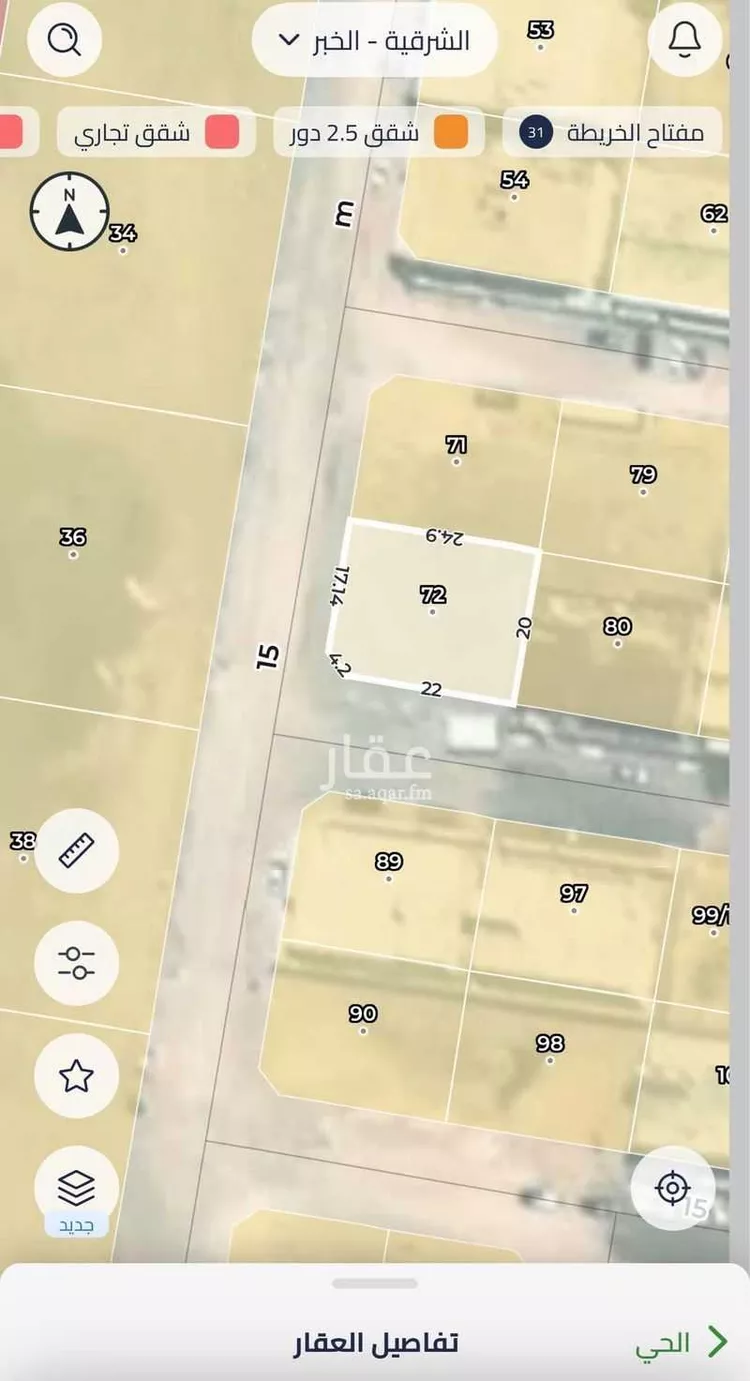The height and width of the screenshot is (1381, 750).
Task: Select the شقق تجاري filter chip
Action: tap(153, 133)
